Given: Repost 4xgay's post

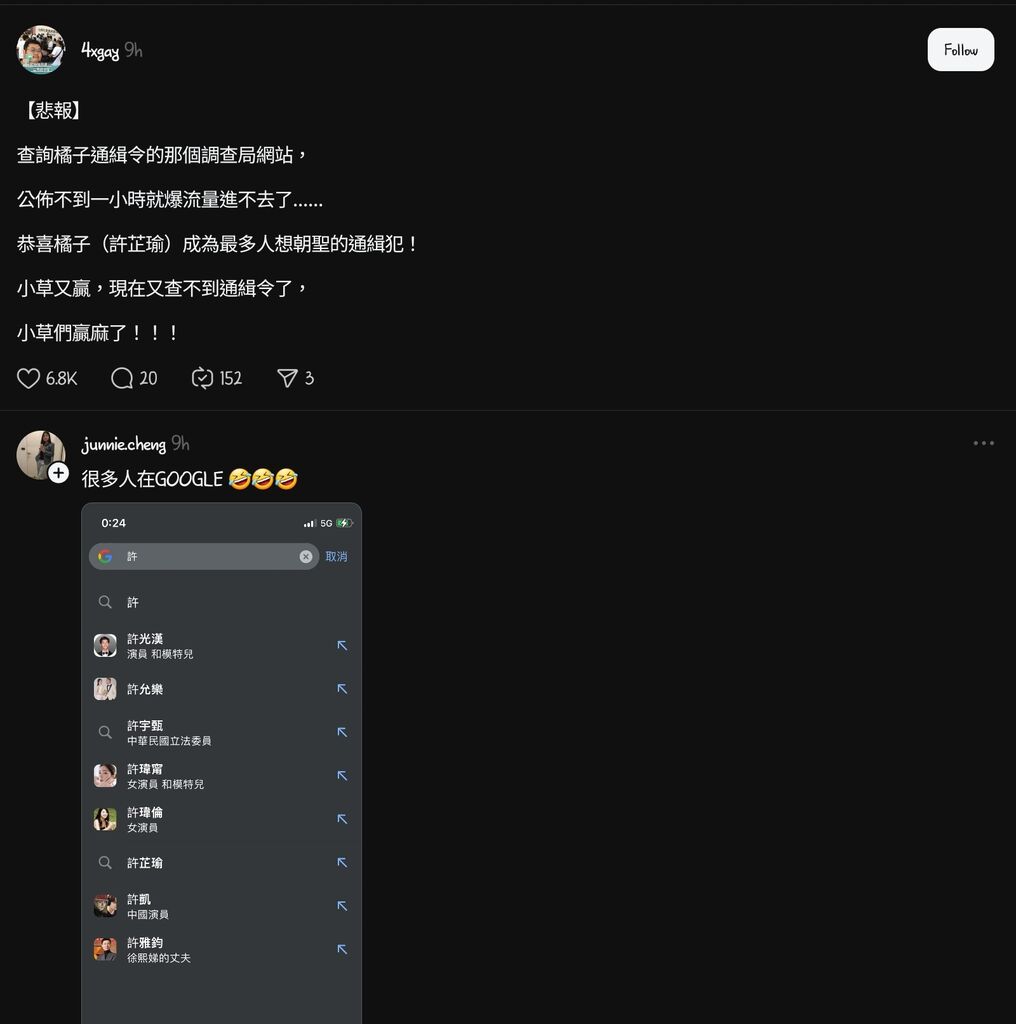Looking at the screenshot, I should 203,378.
